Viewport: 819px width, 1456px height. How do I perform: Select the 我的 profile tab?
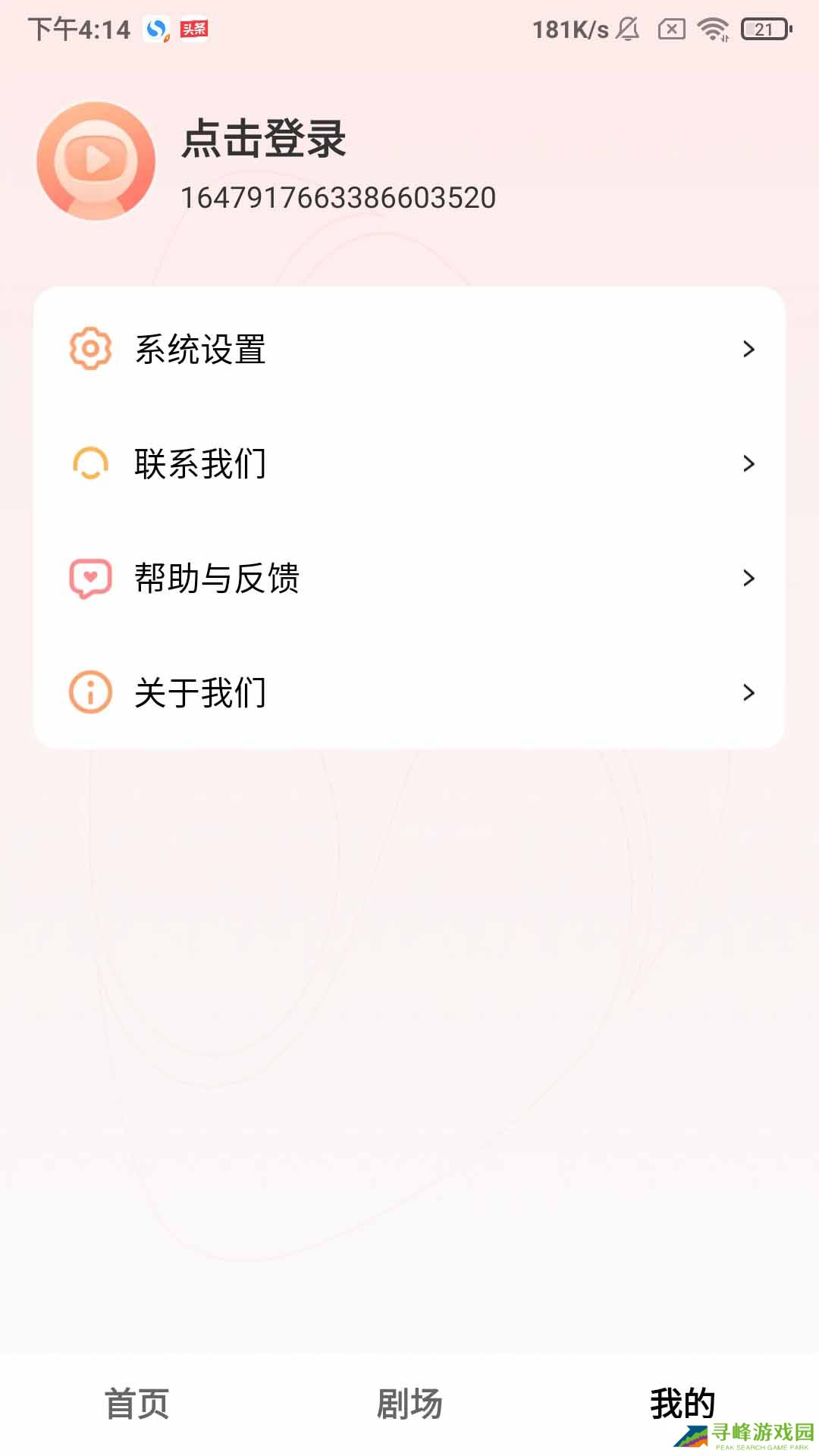coord(682,1403)
